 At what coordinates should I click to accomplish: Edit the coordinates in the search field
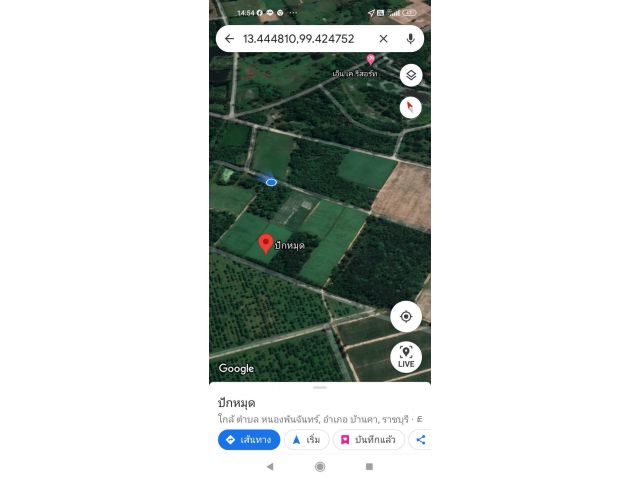point(298,39)
